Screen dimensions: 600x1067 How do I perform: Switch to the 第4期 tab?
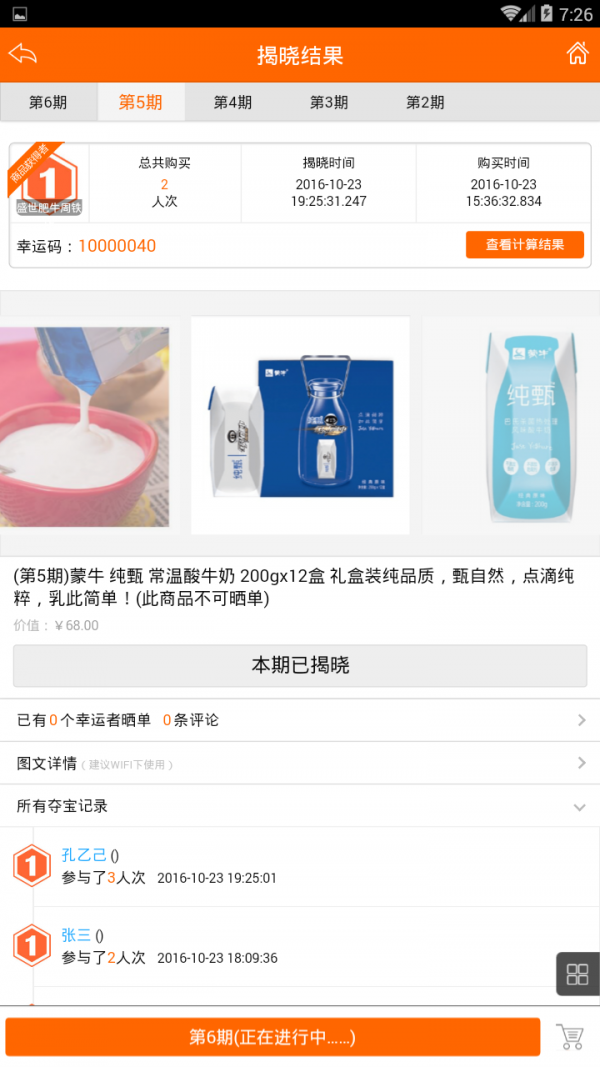(x=233, y=102)
